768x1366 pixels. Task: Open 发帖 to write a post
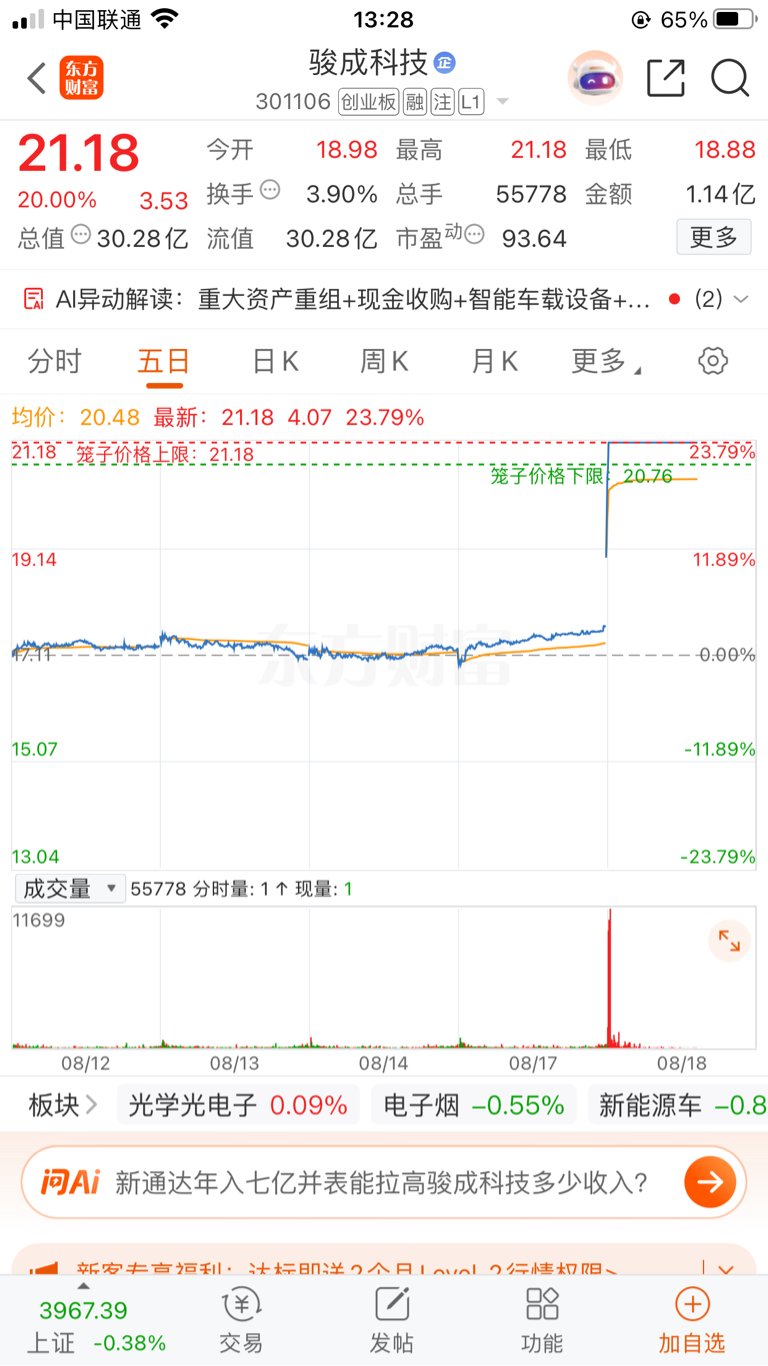tap(392, 1320)
